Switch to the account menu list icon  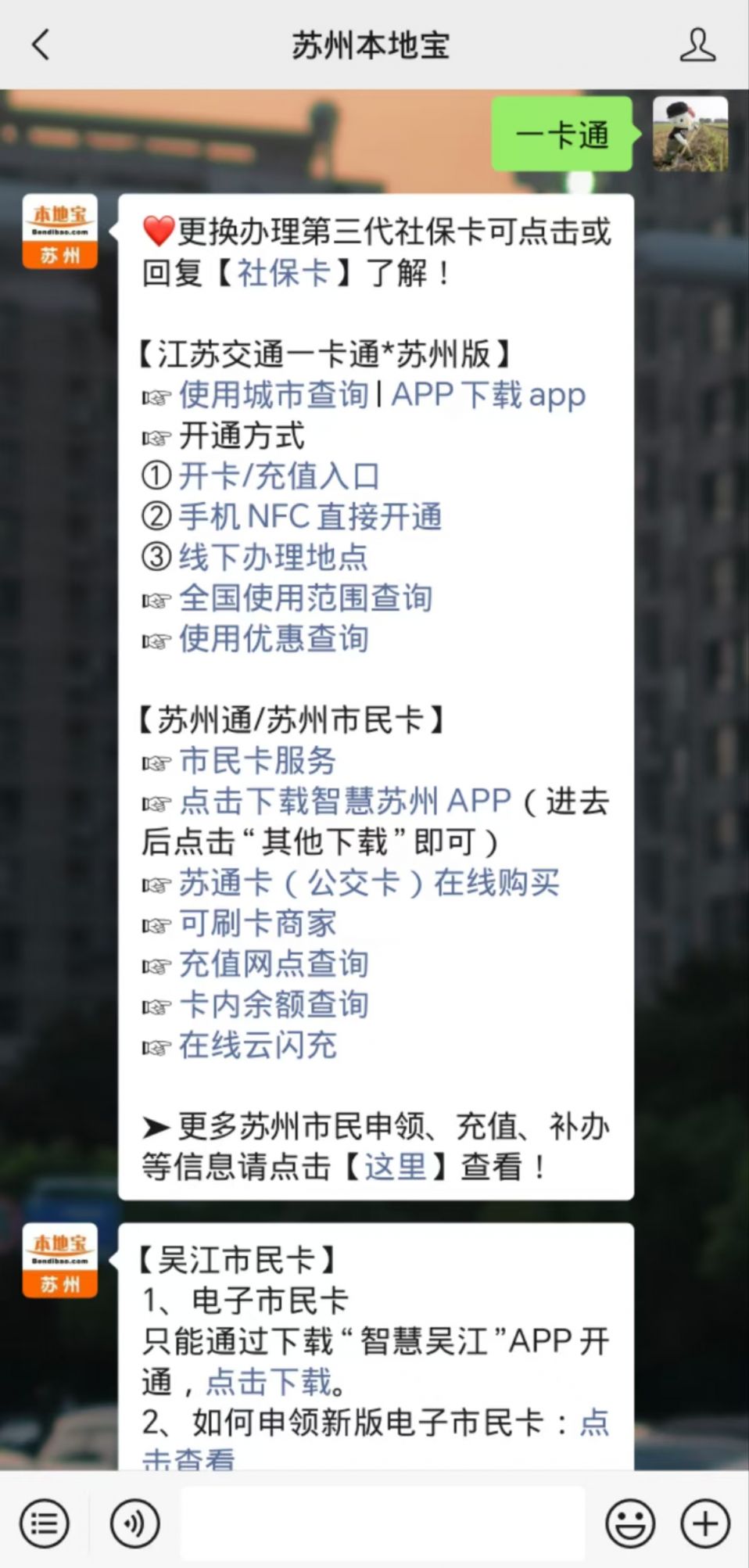click(45, 1523)
